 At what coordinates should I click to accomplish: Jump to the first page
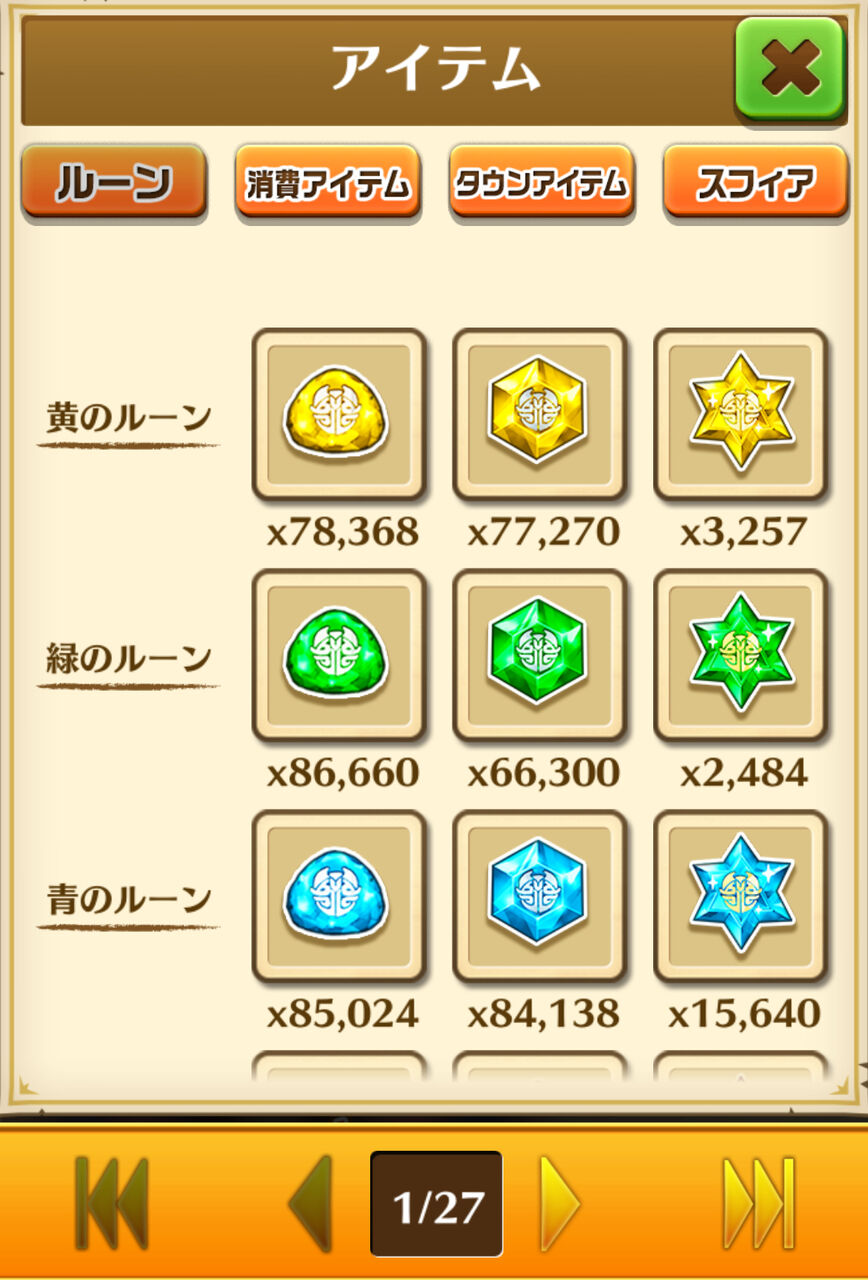point(112,1203)
